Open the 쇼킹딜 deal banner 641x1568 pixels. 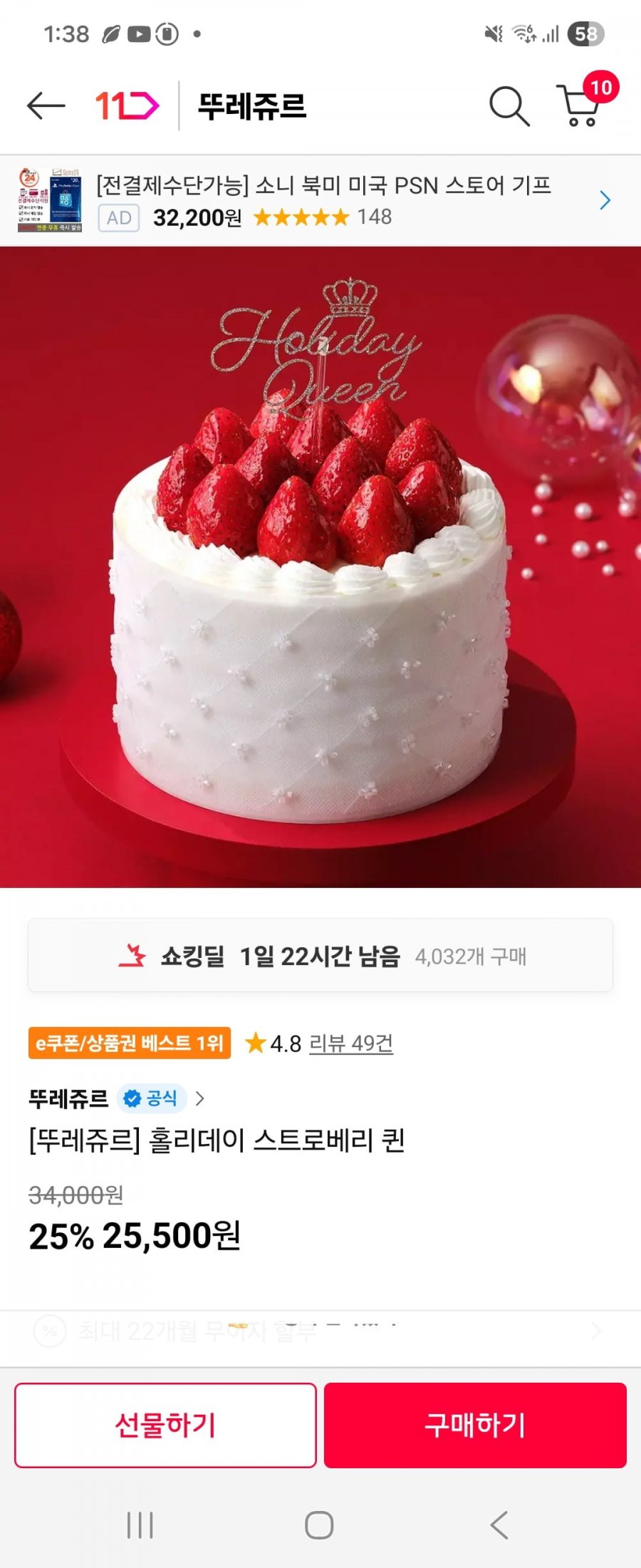click(x=320, y=956)
